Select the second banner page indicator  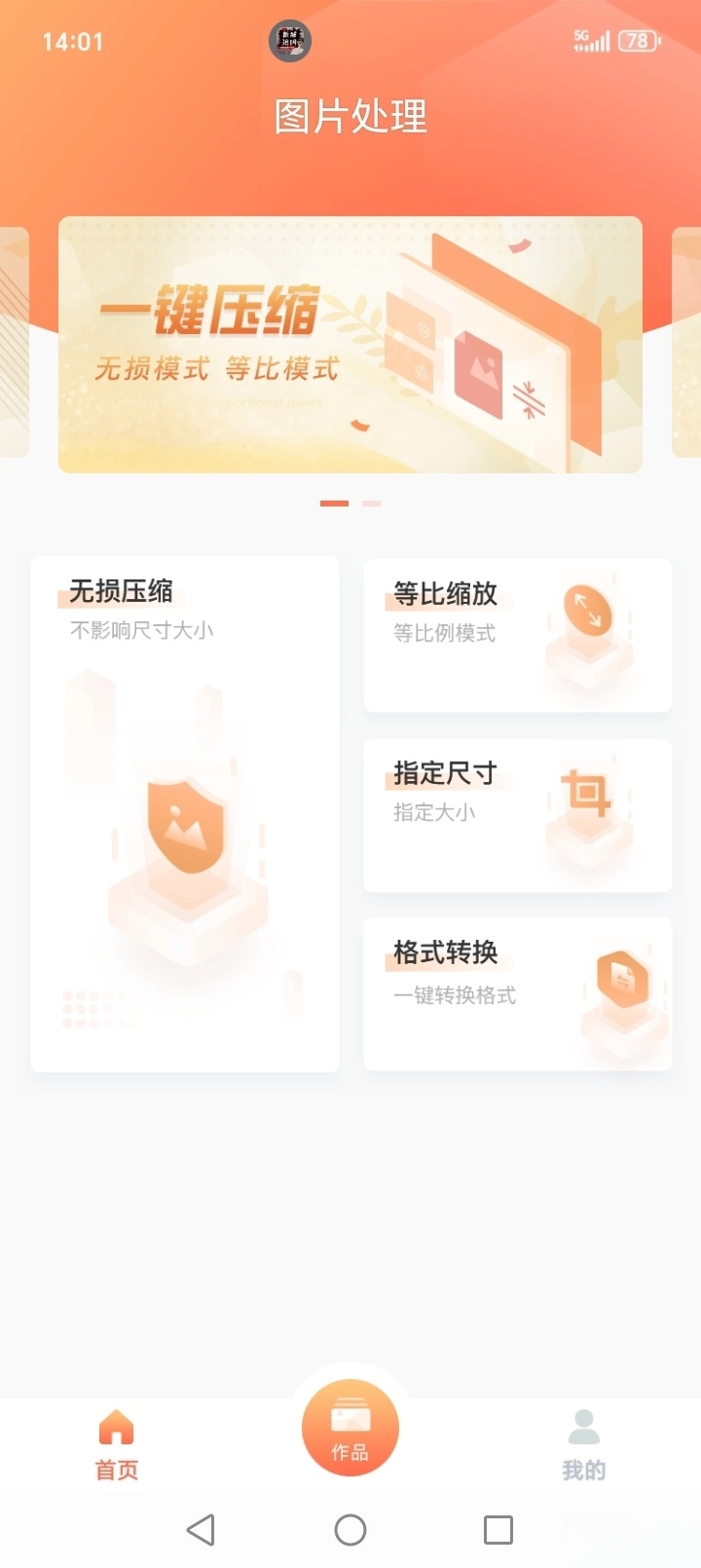[371, 504]
